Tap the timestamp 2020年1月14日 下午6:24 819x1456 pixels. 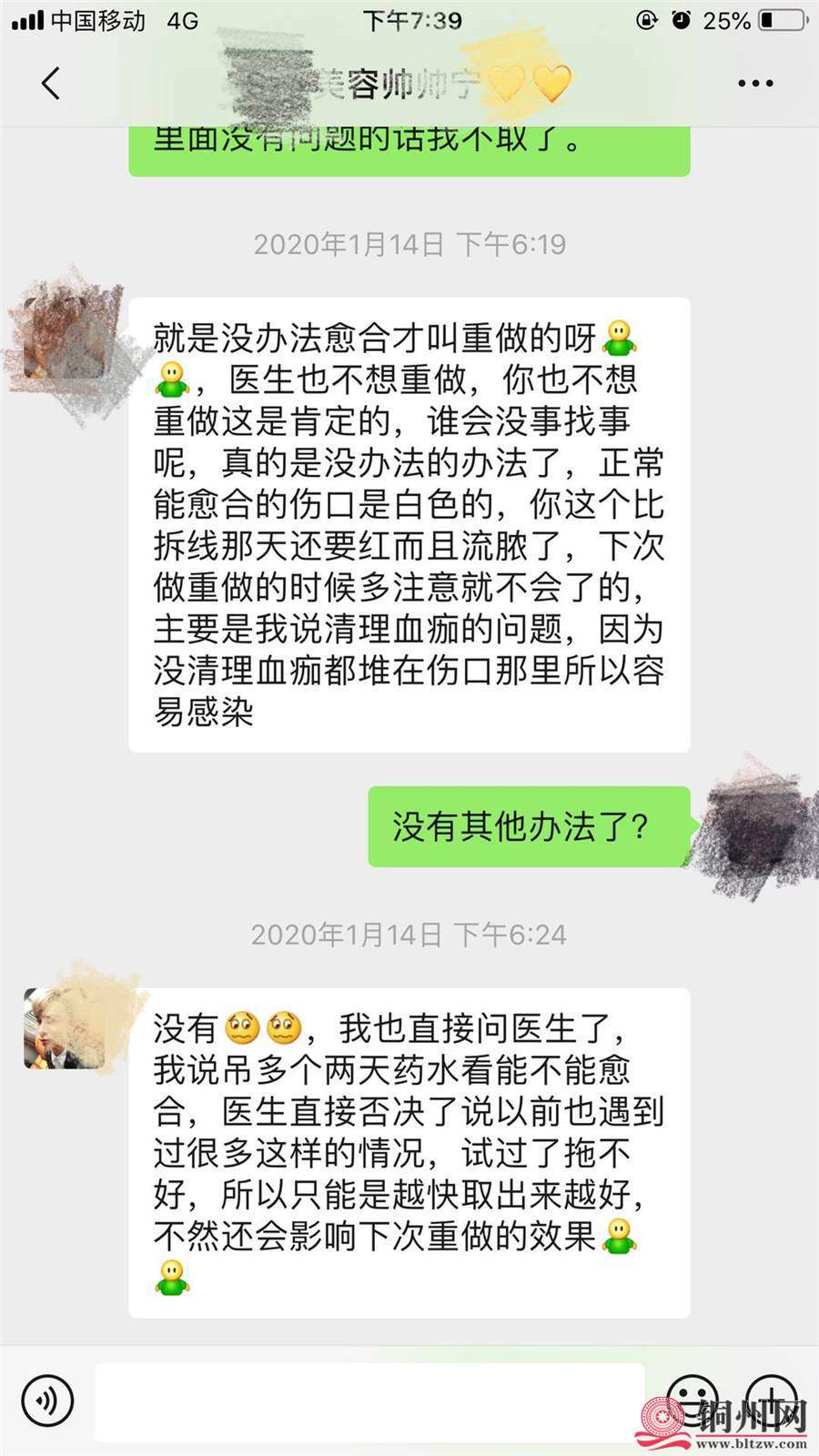tap(409, 934)
